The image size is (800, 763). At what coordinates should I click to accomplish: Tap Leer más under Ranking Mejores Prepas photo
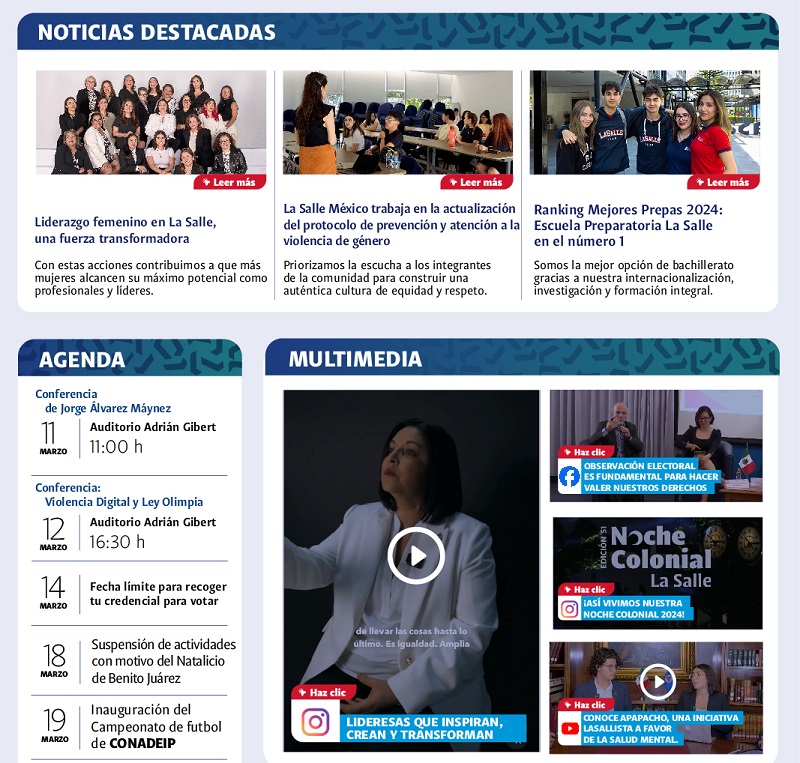click(723, 182)
